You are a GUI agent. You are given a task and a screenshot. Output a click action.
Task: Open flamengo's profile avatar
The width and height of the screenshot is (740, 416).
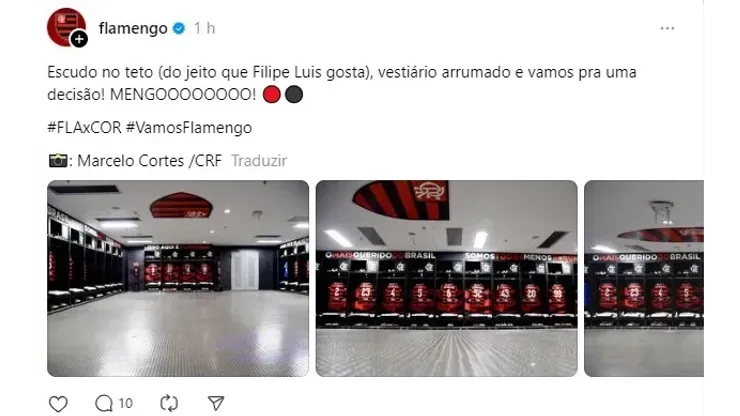pos(66,26)
